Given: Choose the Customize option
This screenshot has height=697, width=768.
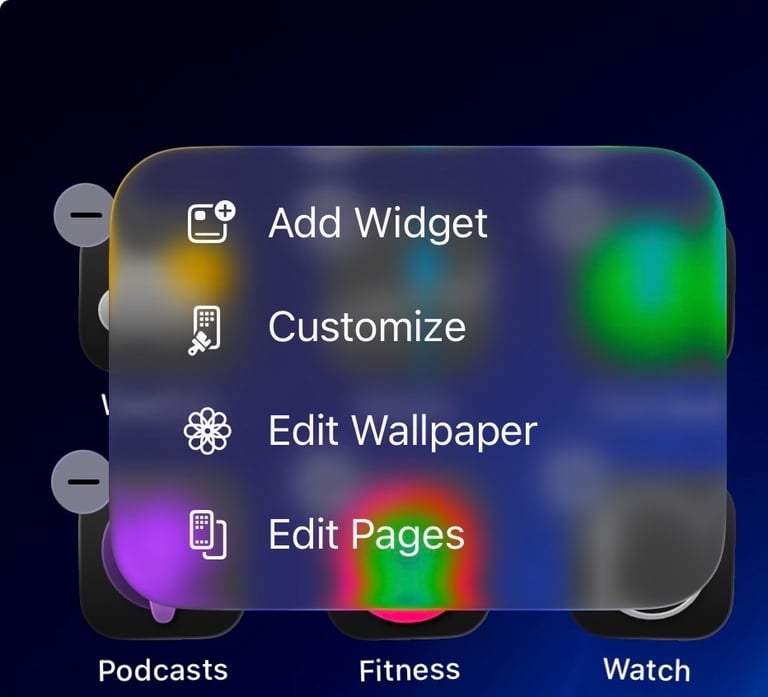Looking at the screenshot, I should [366, 327].
